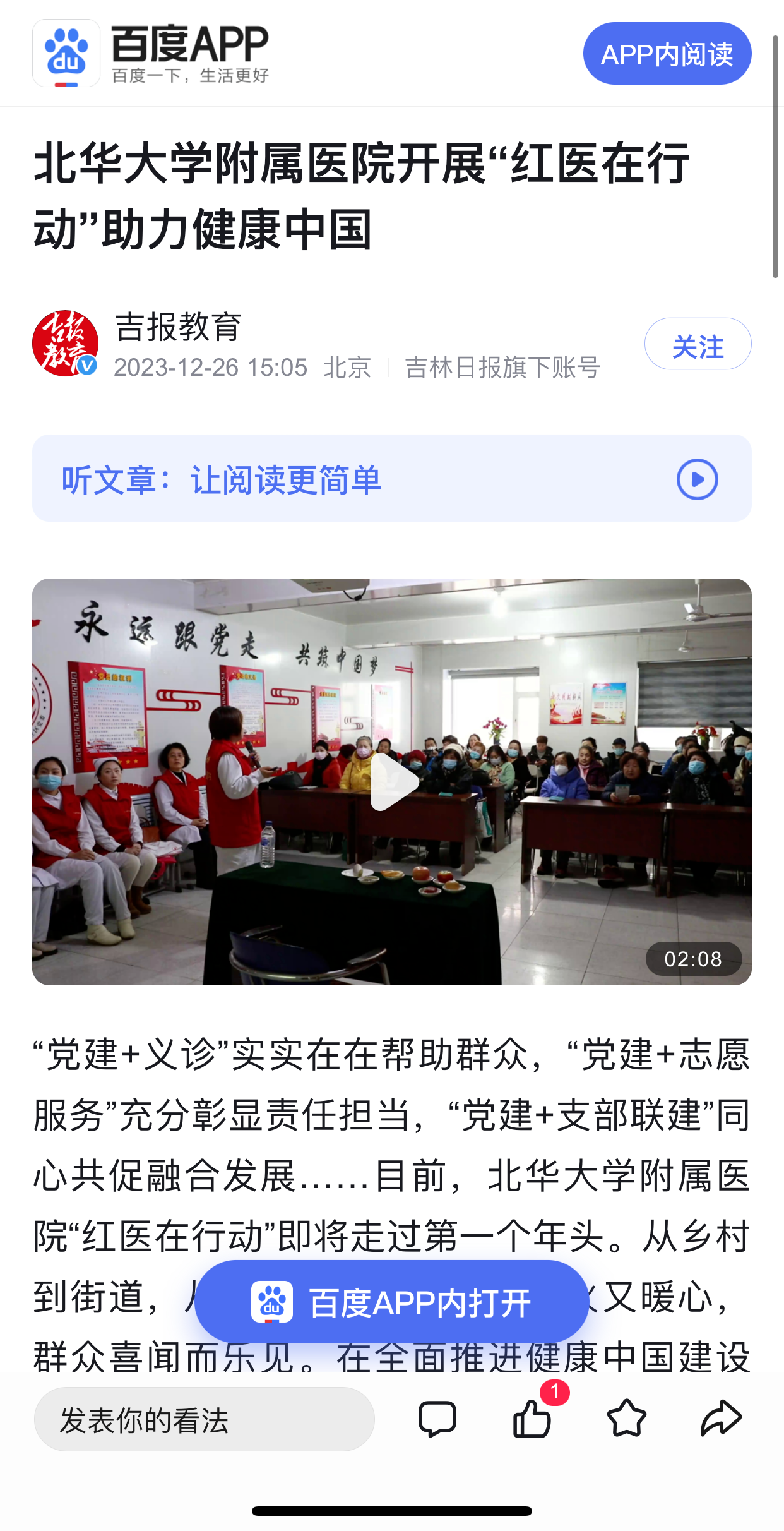Tap the 发表你的看法 comment field
Screen dimensions: 784x1531
tap(204, 1420)
